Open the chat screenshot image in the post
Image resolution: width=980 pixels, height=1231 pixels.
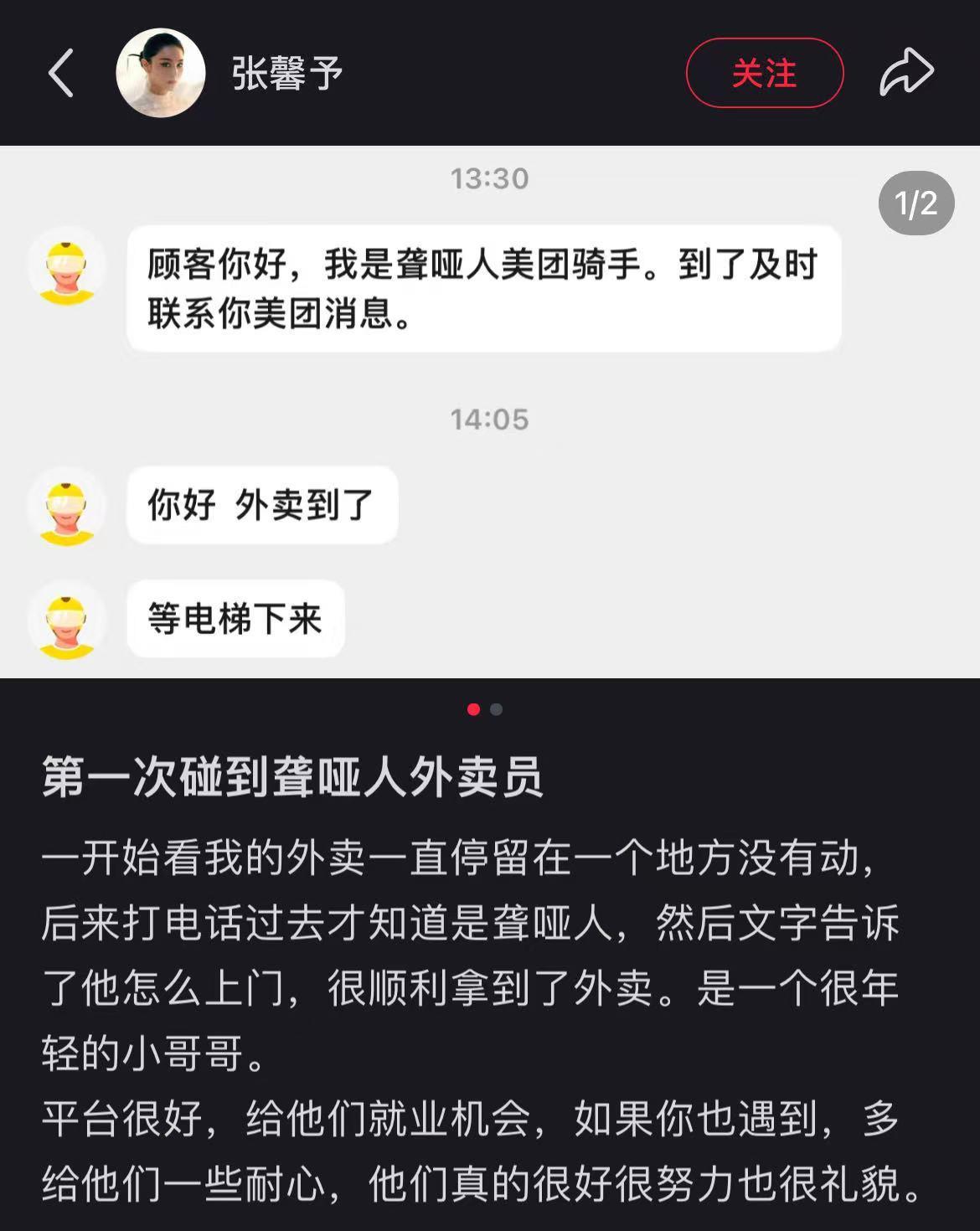[x=490, y=412]
